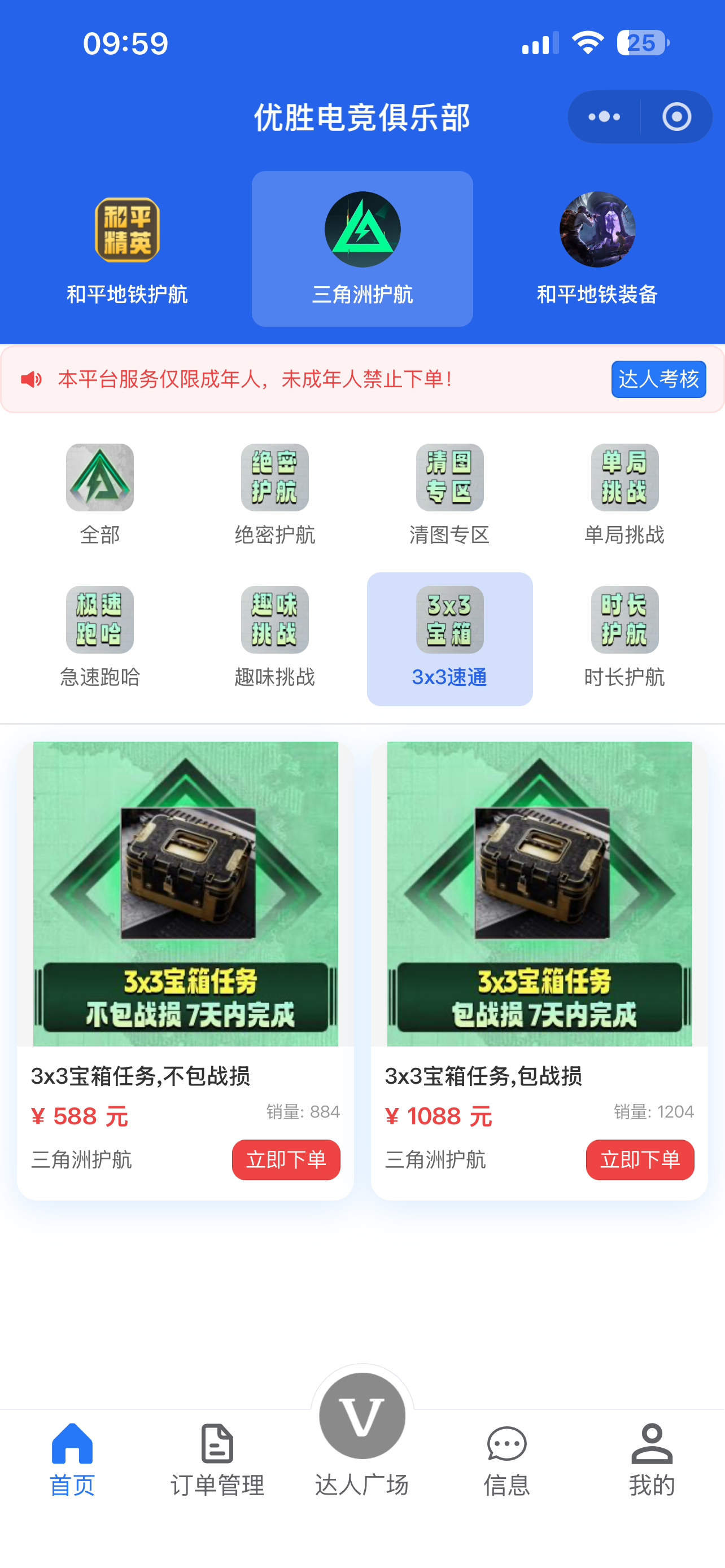Switch to 和平地铁护航 game section
Screen dimensions: 725x1568
pos(126,249)
